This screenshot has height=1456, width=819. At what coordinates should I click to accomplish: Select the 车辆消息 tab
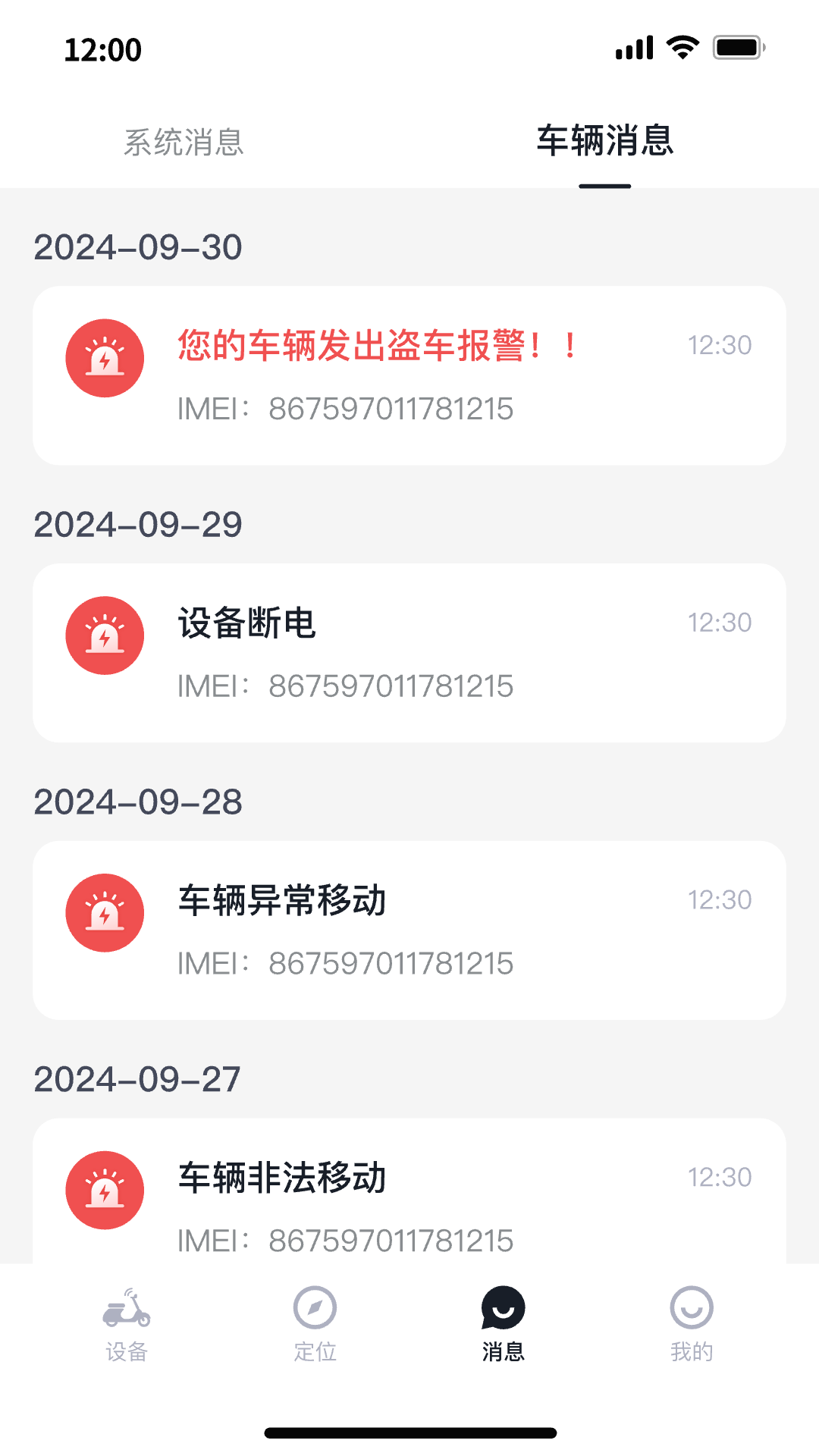pyautogui.click(x=604, y=141)
